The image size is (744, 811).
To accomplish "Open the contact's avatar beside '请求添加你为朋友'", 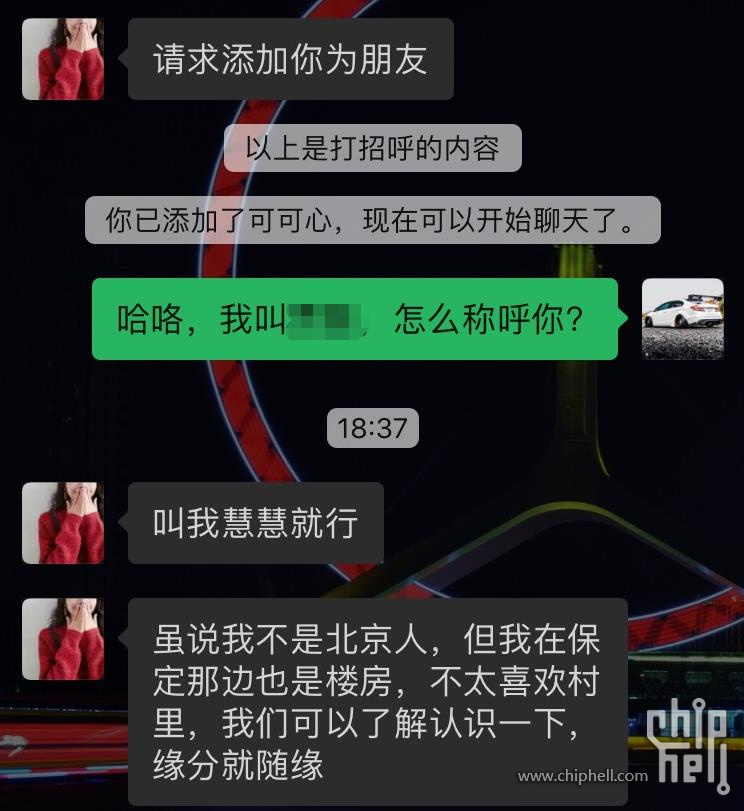I will pyautogui.click(x=63, y=59).
